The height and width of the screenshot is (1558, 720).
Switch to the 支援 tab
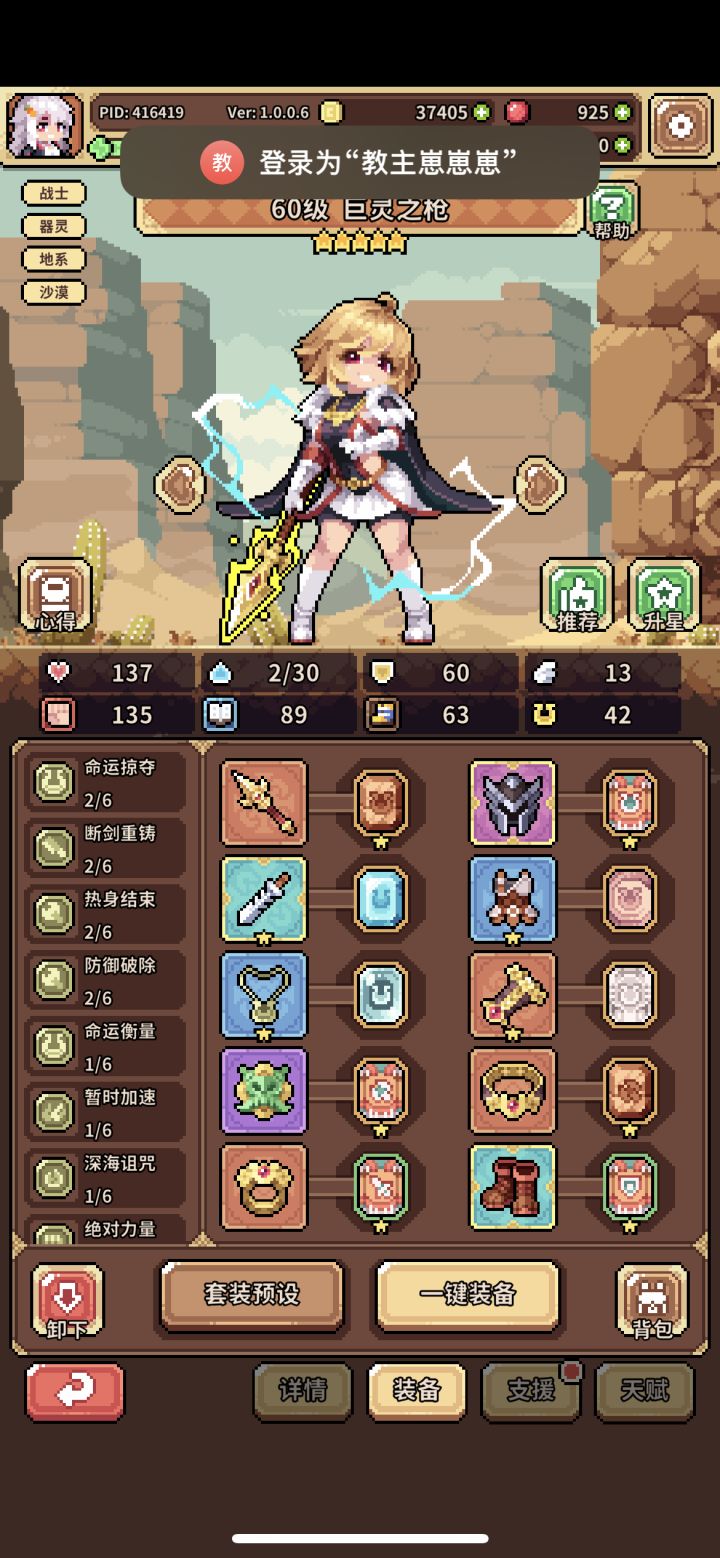pyautogui.click(x=531, y=1391)
